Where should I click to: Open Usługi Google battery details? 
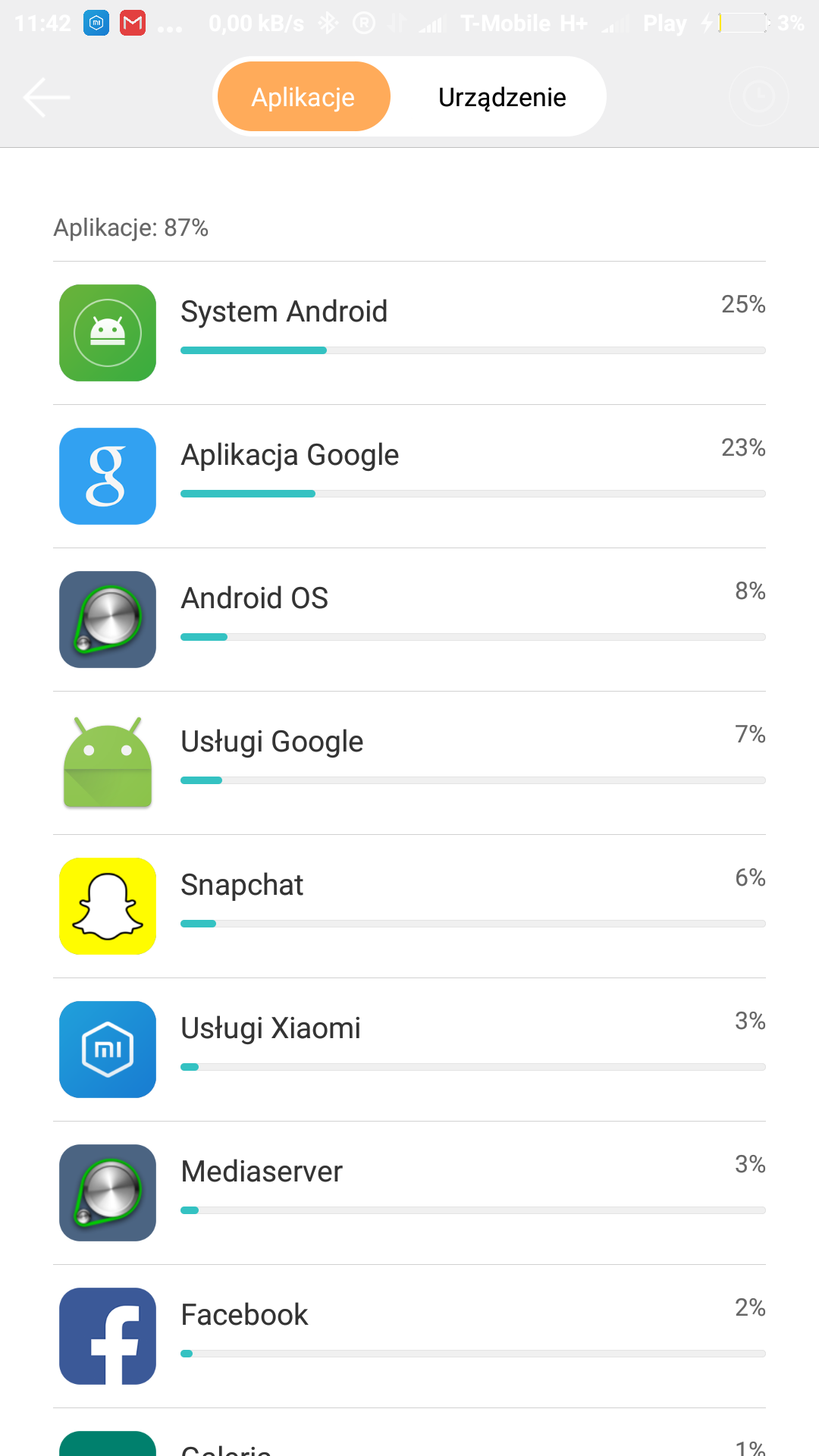pos(409,763)
